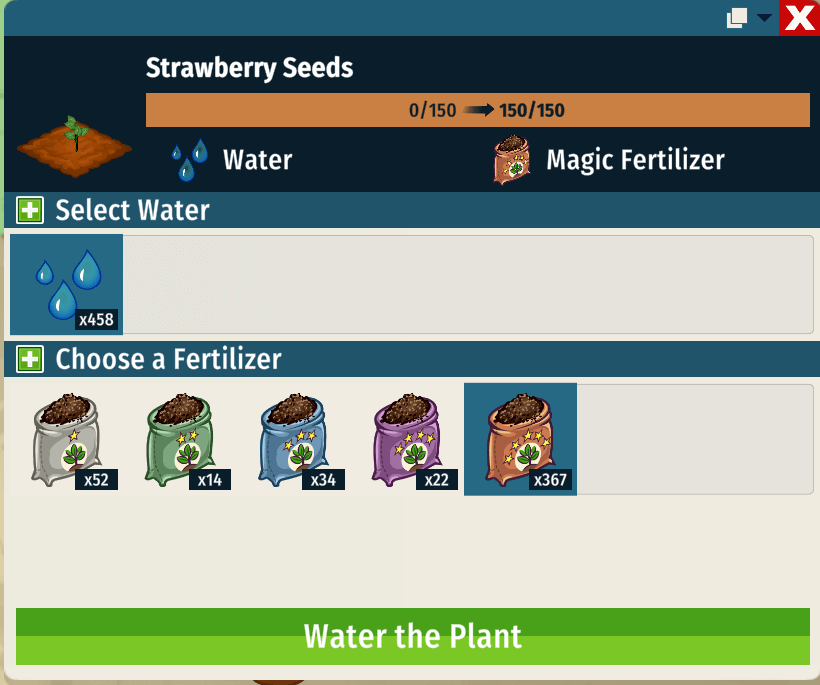Image resolution: width=820 pixels, height=685 pixels.
Task: Close the watering dialog with the red X
Action: (x=801, y=17)
